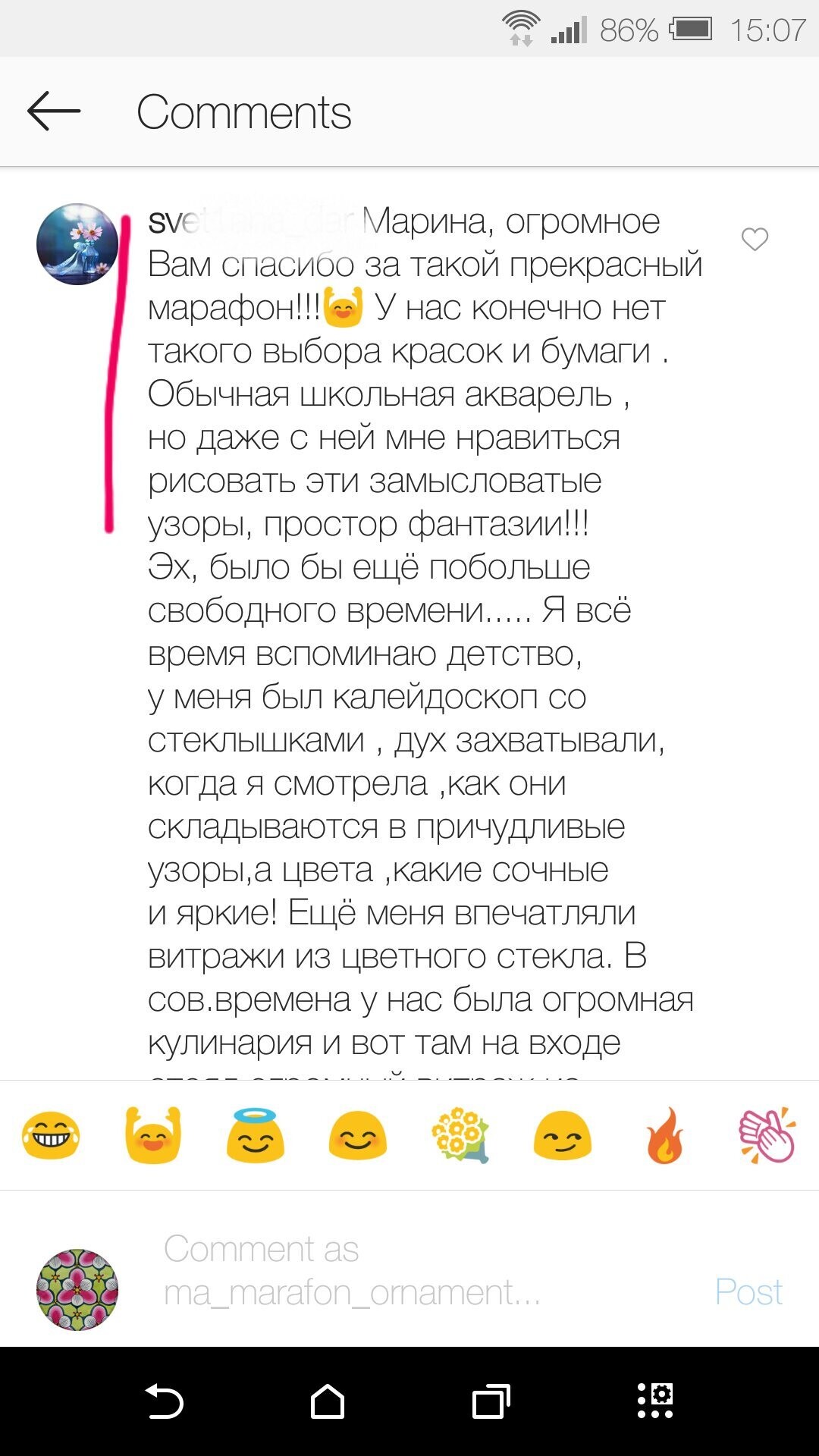This screenshot has height=1456, width=819.
Task: Like the comment from Marina's follower
Action: [x=755, y=240]
